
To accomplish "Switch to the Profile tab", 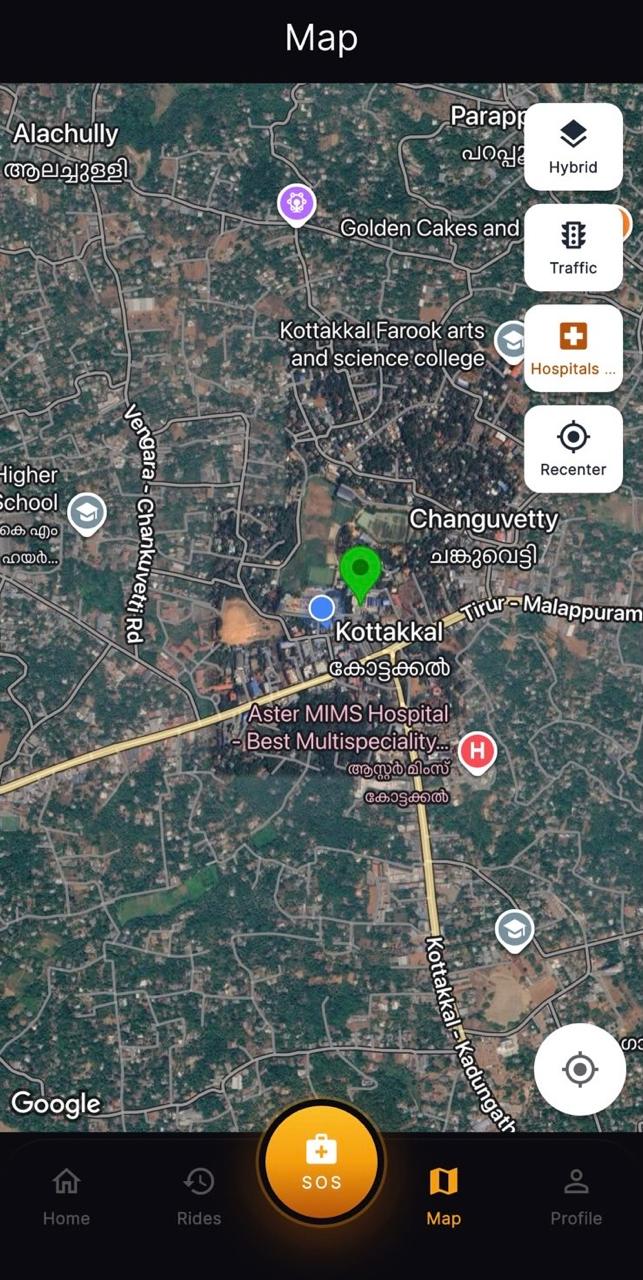I will click(x=576, y=1196).
